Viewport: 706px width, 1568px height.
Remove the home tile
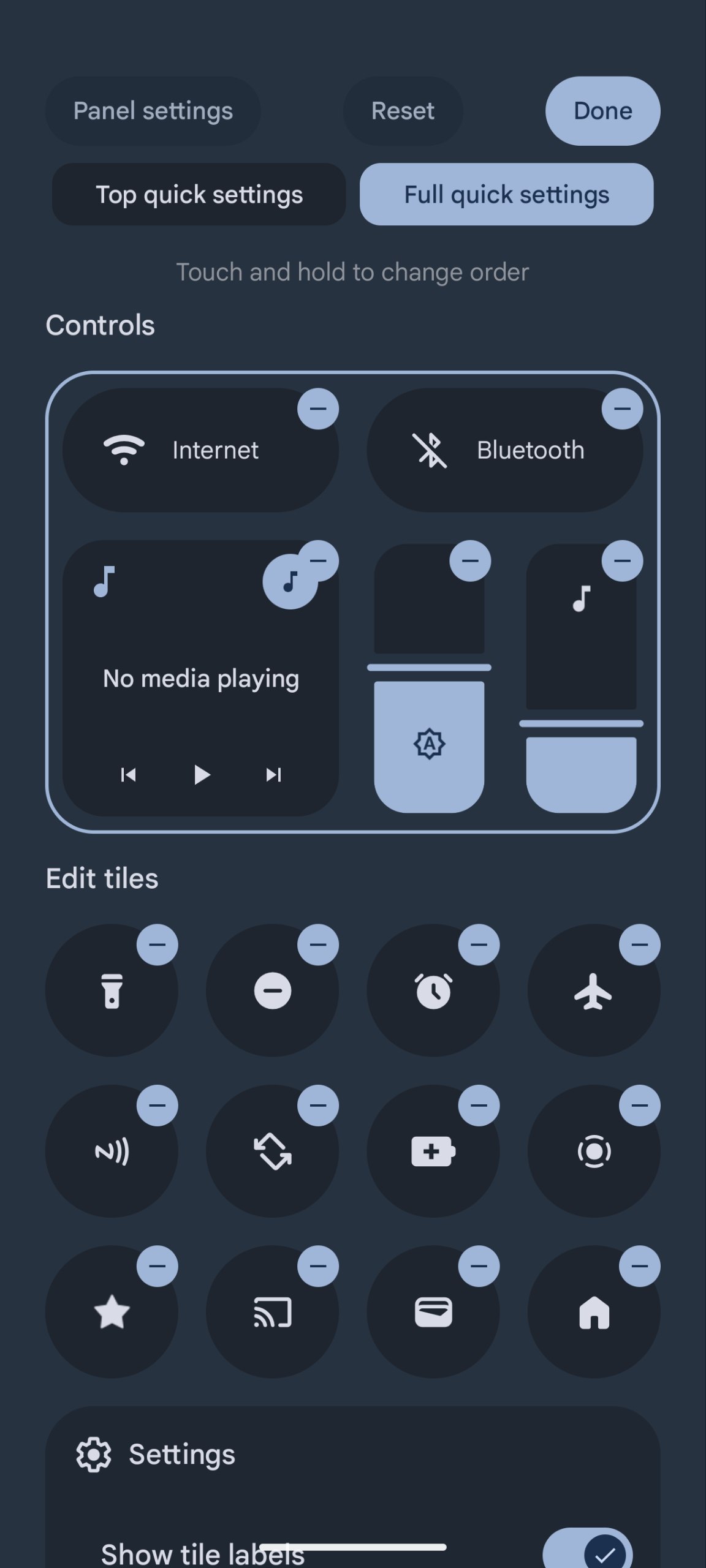[639, 1266]
